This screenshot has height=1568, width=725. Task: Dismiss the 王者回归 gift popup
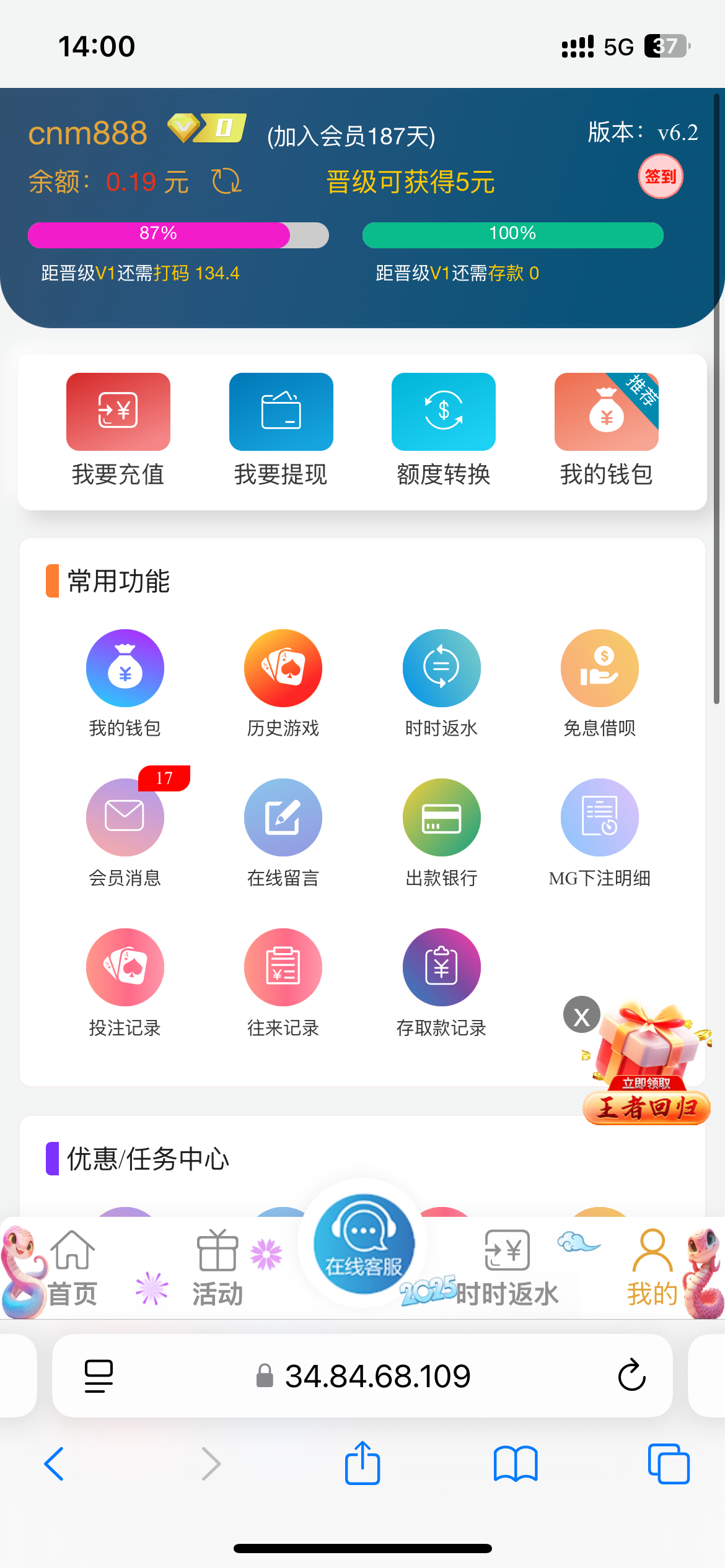point(582,1015)
